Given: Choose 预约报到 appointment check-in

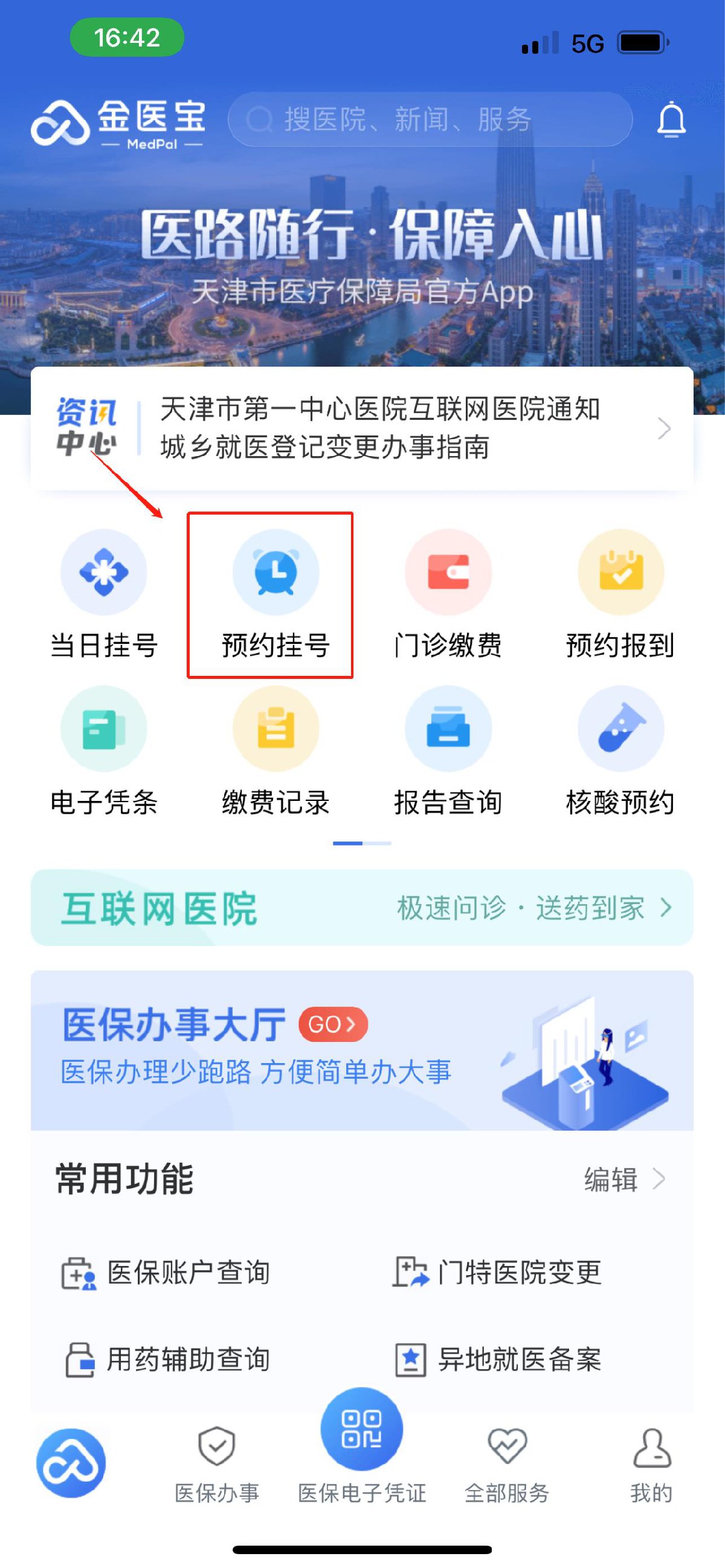Looking at the screenshot, I should coord(620,594).
